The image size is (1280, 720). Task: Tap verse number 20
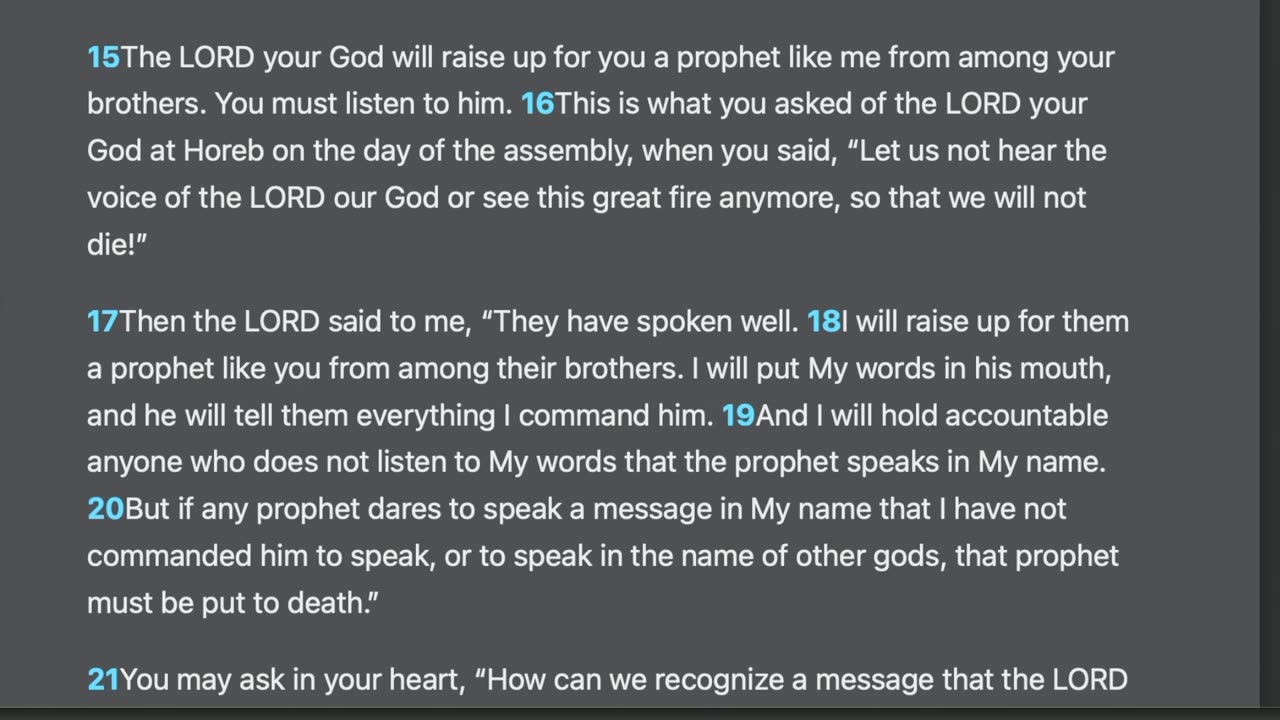[105, 509]
